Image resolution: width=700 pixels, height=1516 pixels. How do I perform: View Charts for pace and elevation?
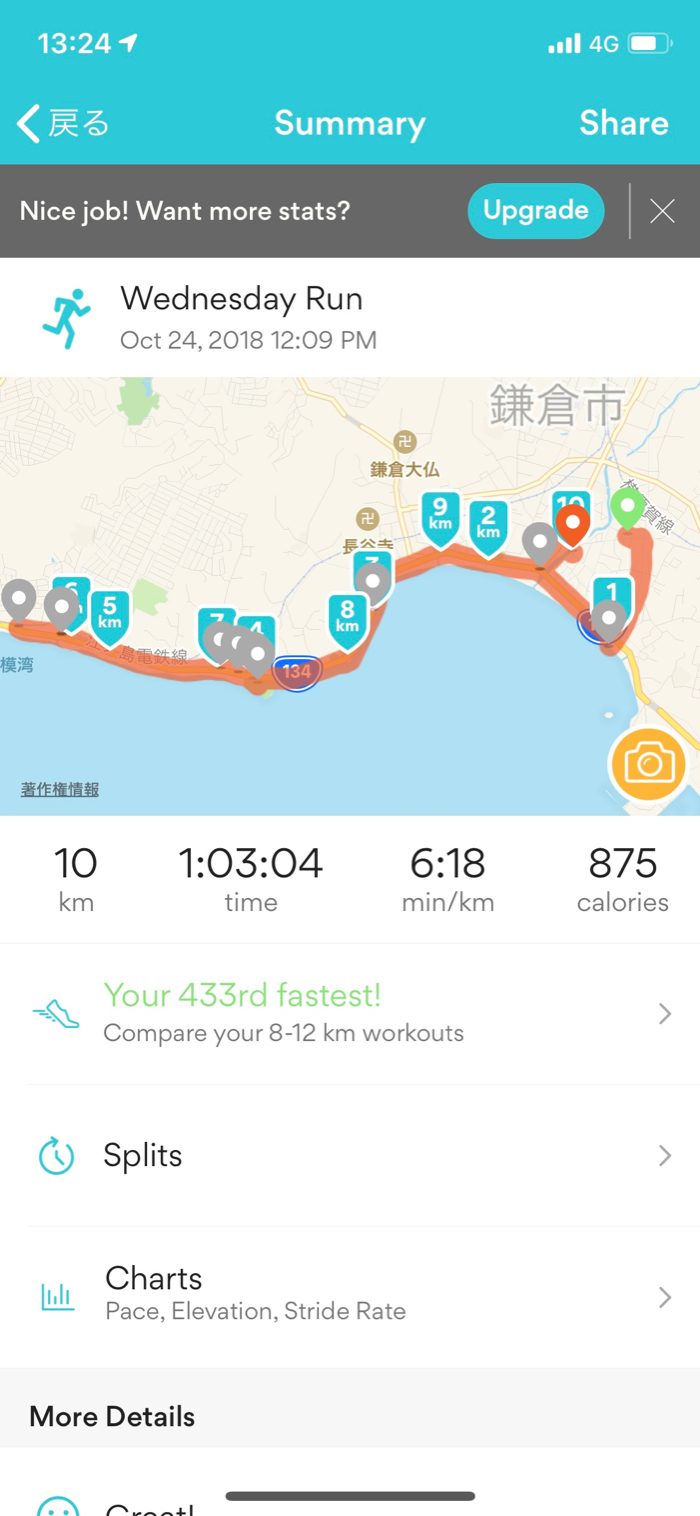pyautogui.click(x=350, y=1296)
